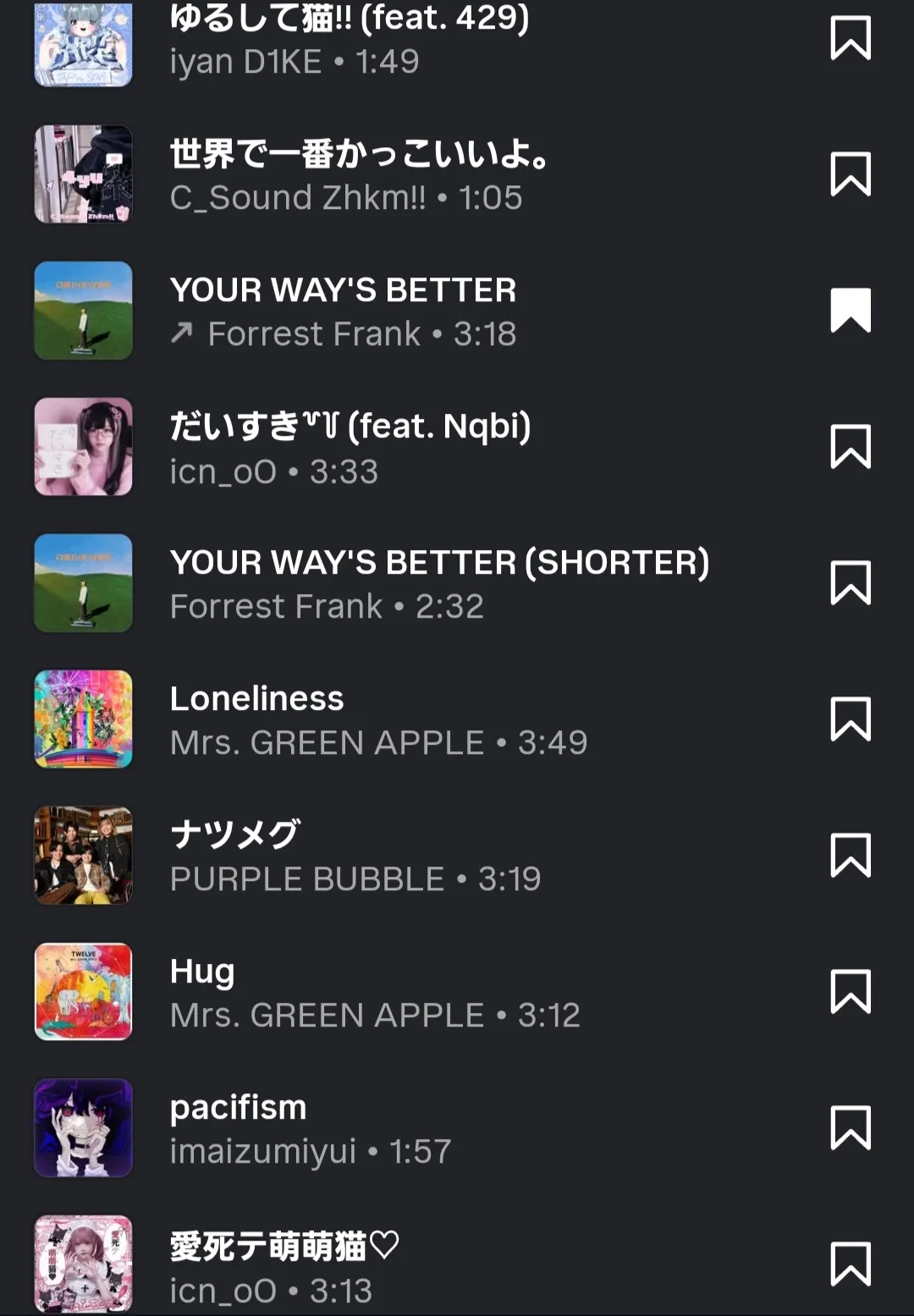Remove bookmark from YOUR WAY'S BETTER 3:18
Image resolution: width=914 pixels, height=1316 pixels.
[x=850, y=311]
